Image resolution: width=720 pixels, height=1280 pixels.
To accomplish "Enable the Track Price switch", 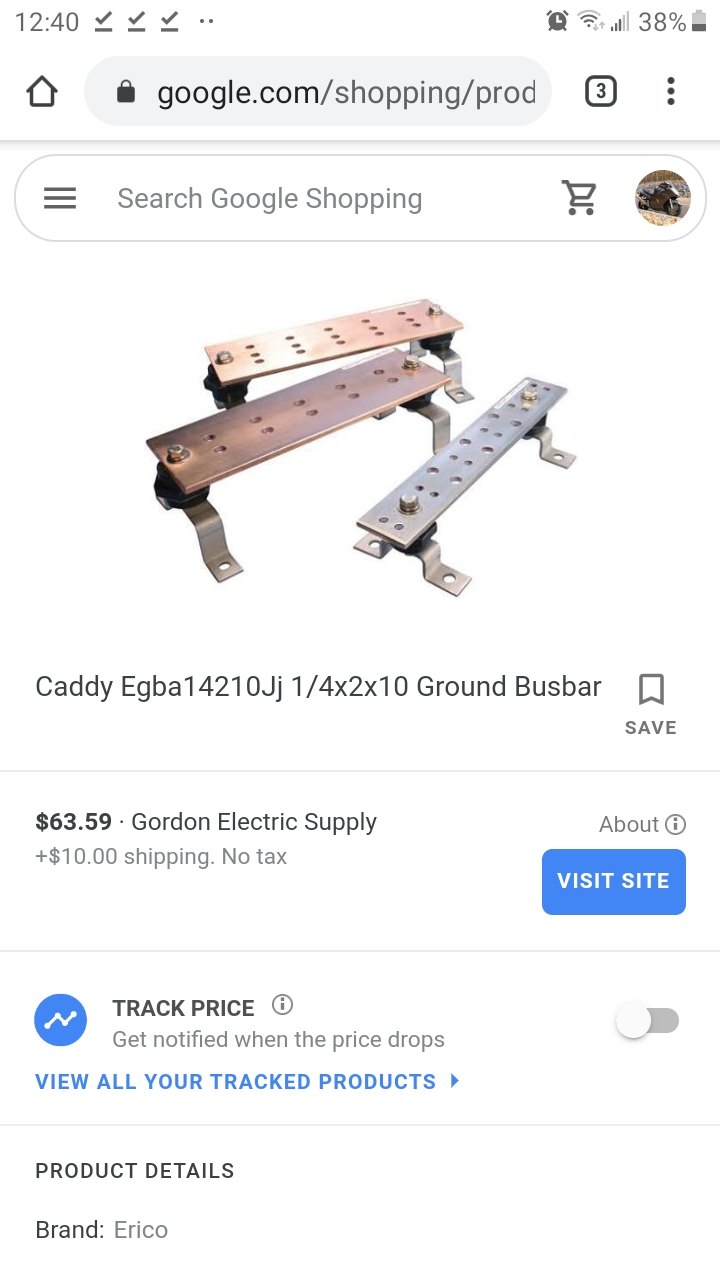I will point(647,1021).
